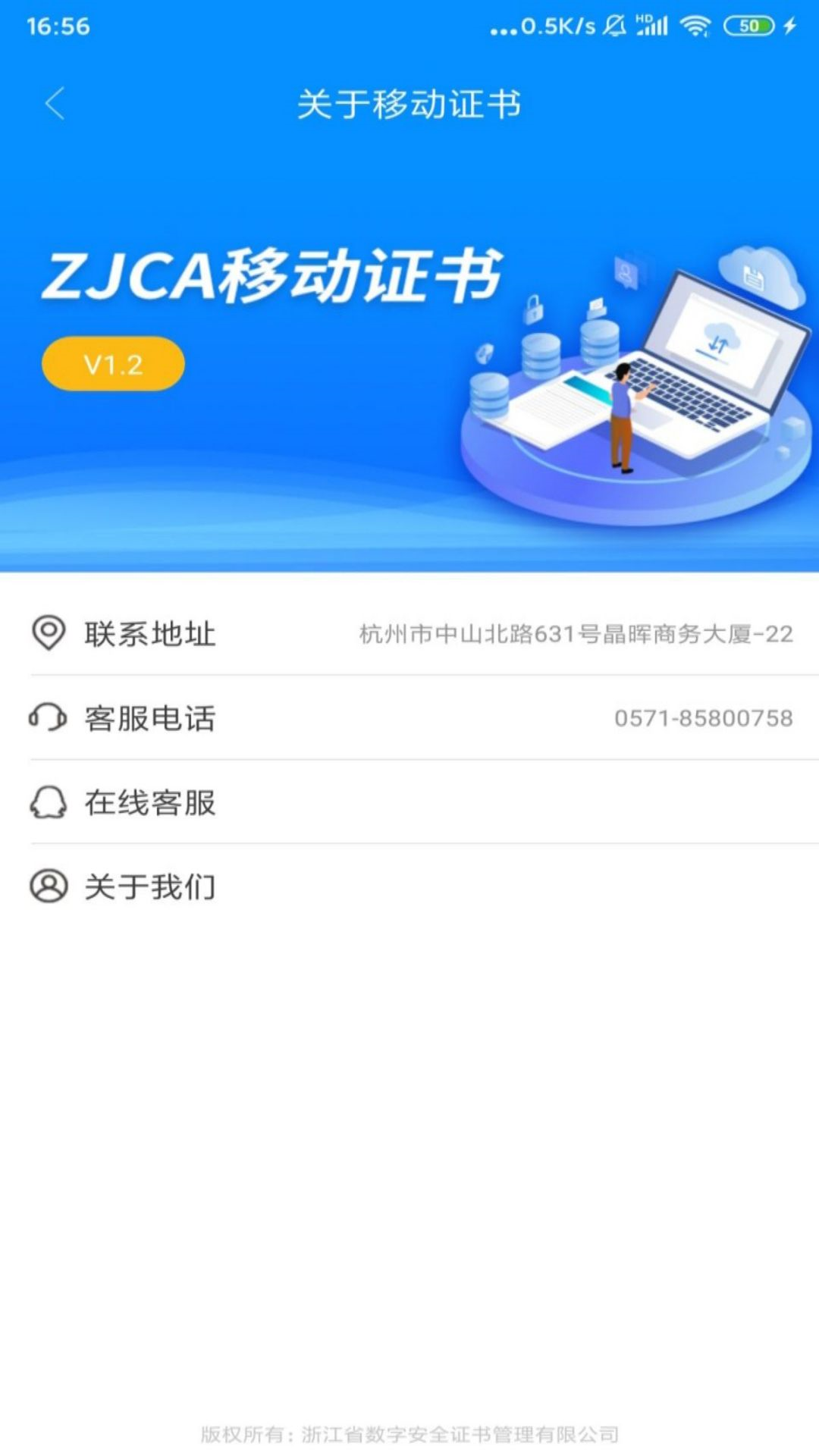
Task: Tap the QQ penguin icon for 在线客服
Action: click(48, 802)
